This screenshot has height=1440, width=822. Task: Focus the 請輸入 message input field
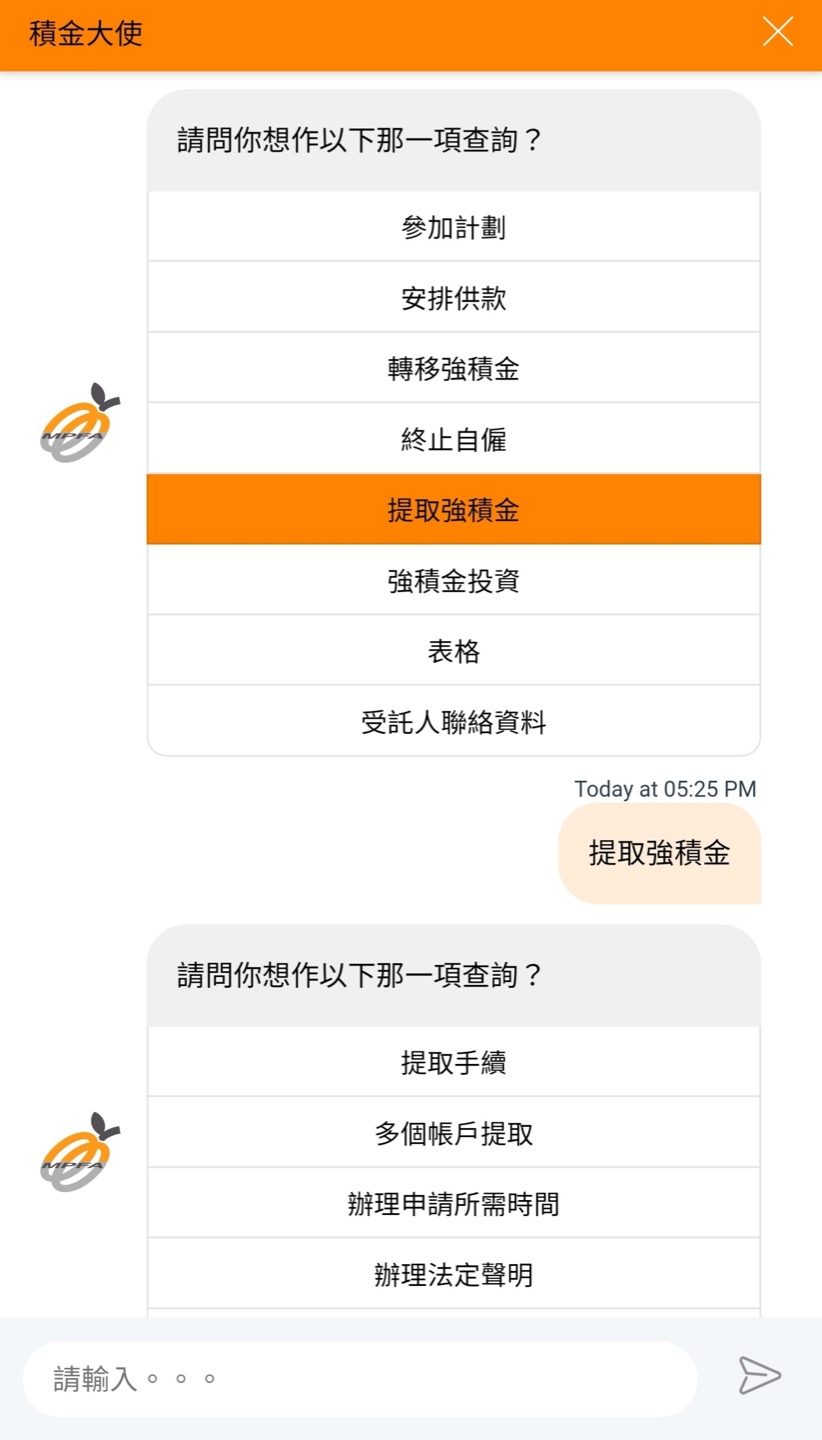pos(360,1379)
